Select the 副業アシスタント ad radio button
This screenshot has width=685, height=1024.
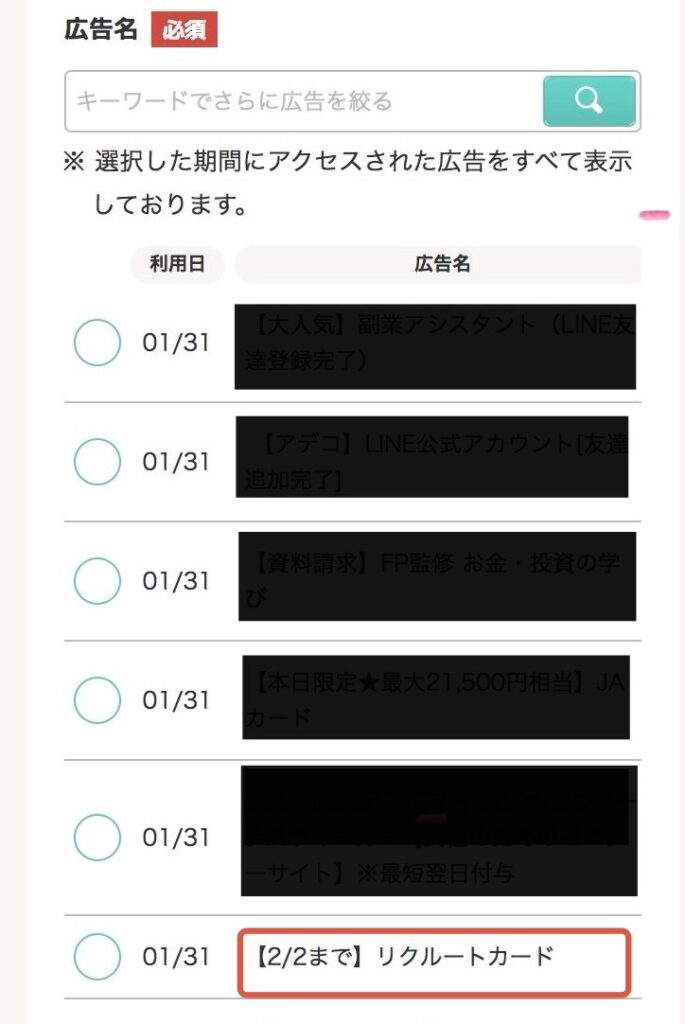coord(97,344)
